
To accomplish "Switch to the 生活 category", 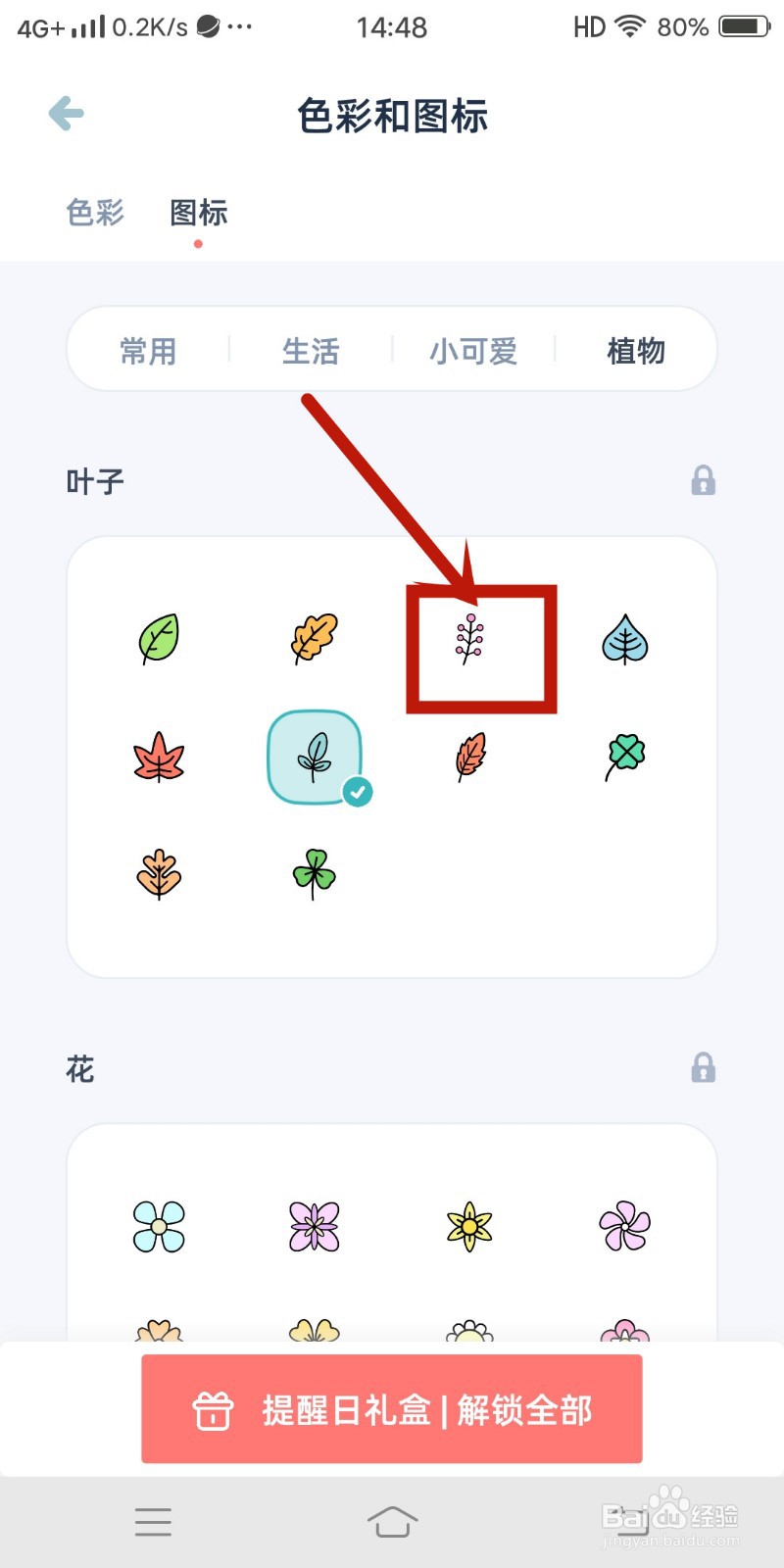I will tap(311, 350).
